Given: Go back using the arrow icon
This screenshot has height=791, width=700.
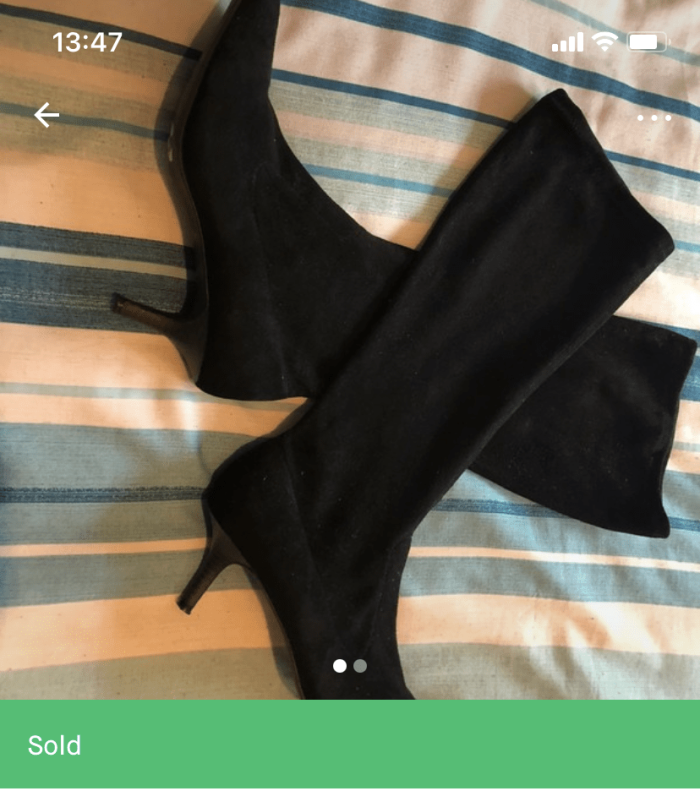Looking at the screenshot, I should coord(47,116).
